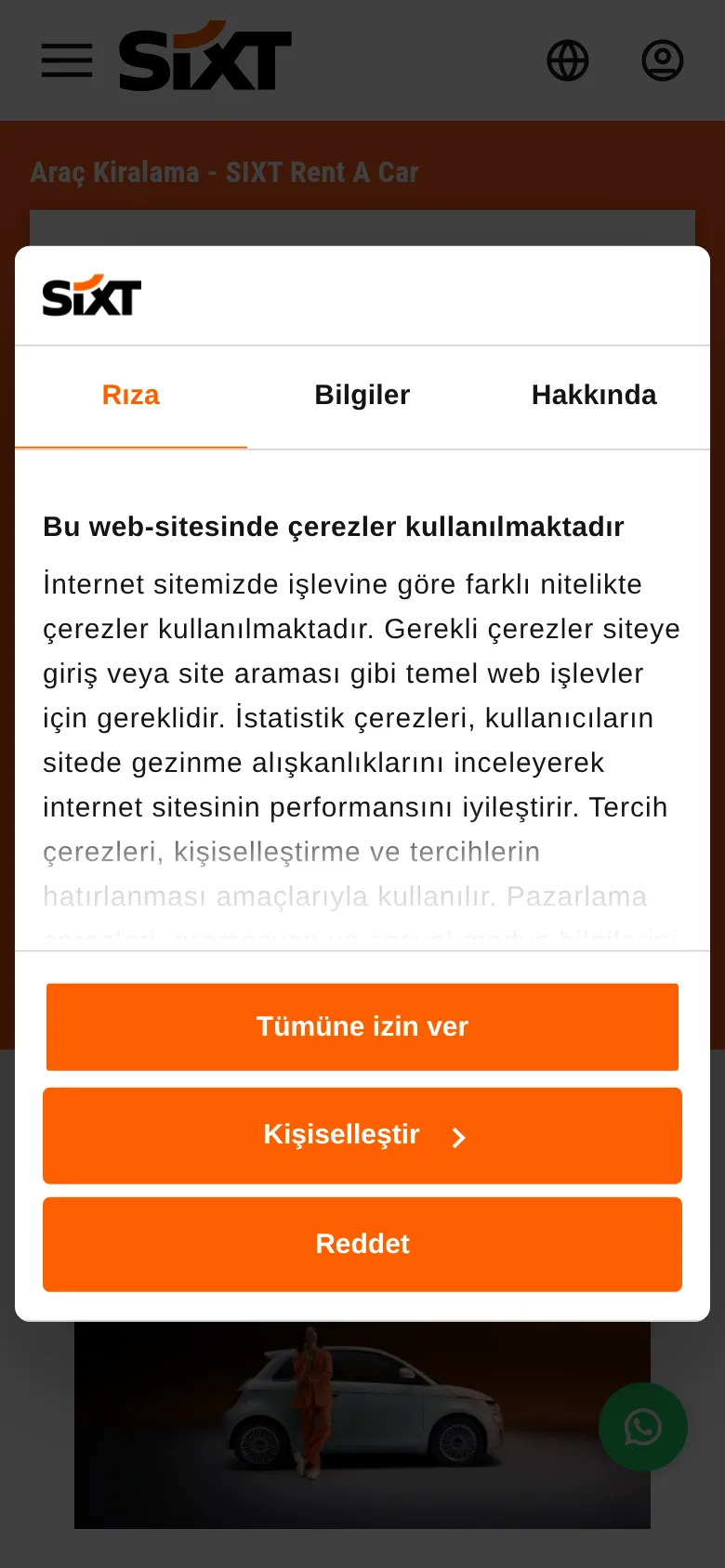Select the Rıza tab

click(131, 396)
